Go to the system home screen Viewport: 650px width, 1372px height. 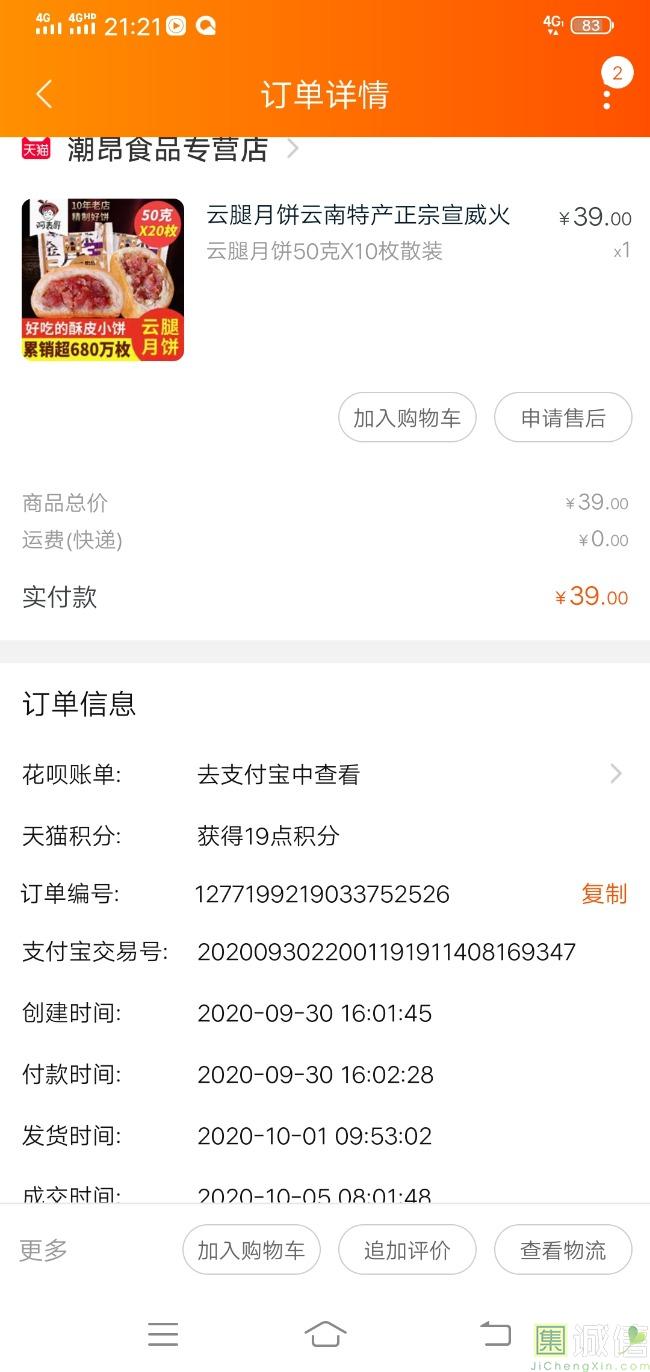325,1333
